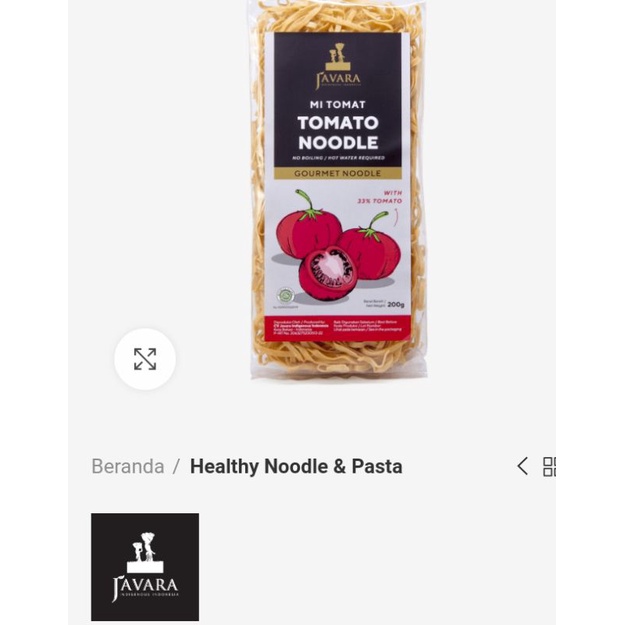
Task: Go to the Beranda breadcrumb link
Action: click(127, 466)
